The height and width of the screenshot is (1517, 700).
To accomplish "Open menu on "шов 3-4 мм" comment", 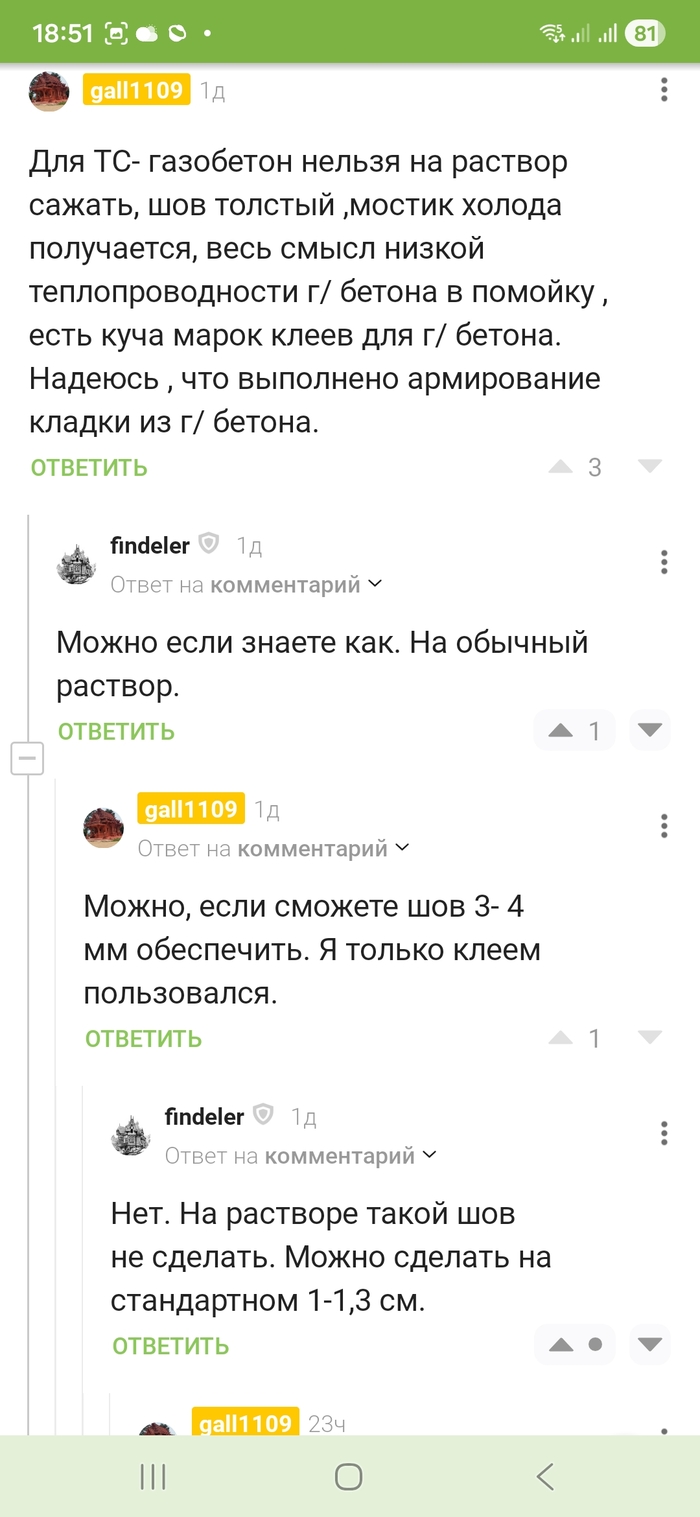I will [664, 826].
